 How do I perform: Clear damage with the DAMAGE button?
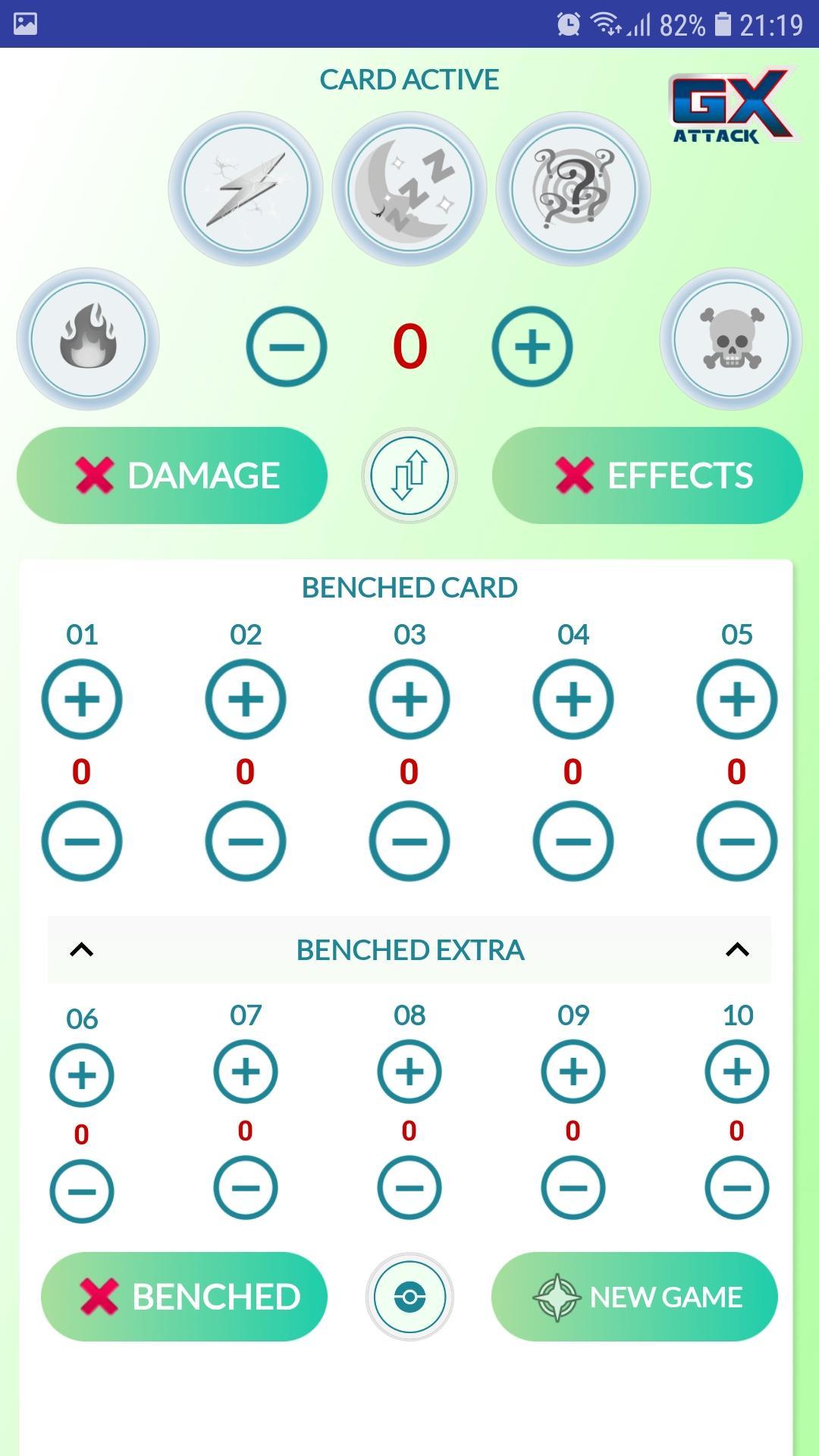click(172, 475)
